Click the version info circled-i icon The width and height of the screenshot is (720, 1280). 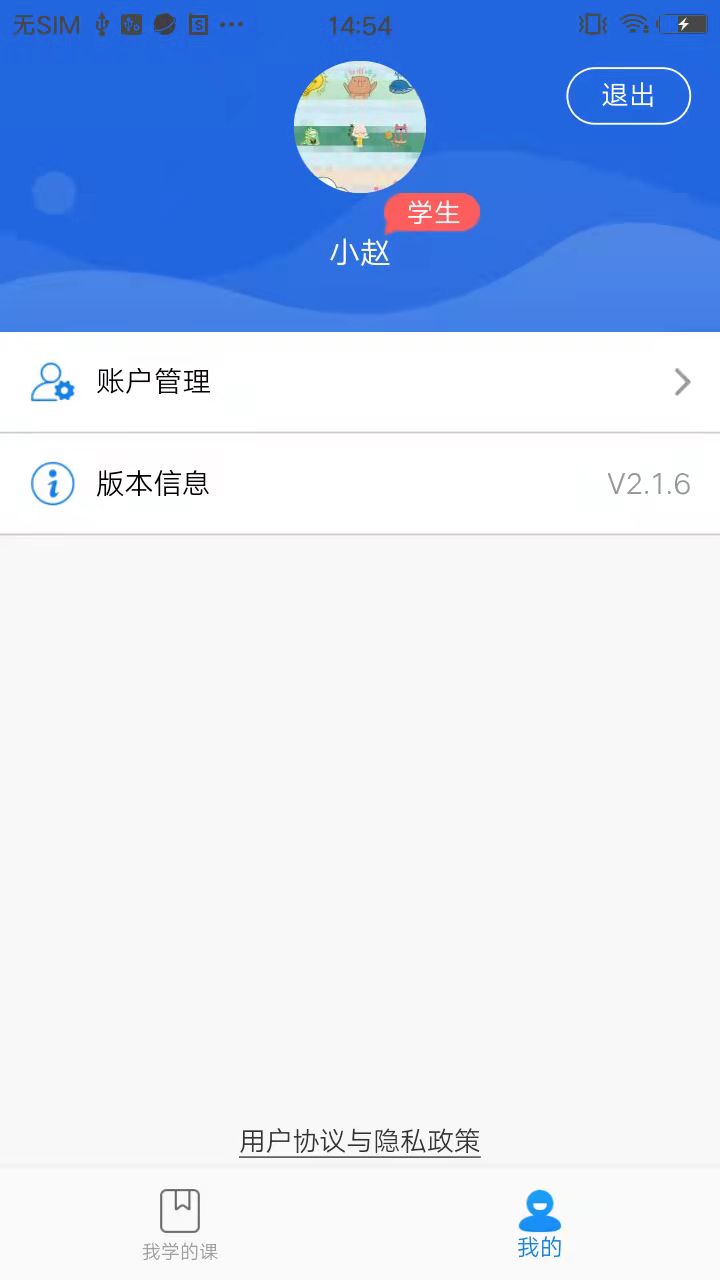tap(52, 483)
